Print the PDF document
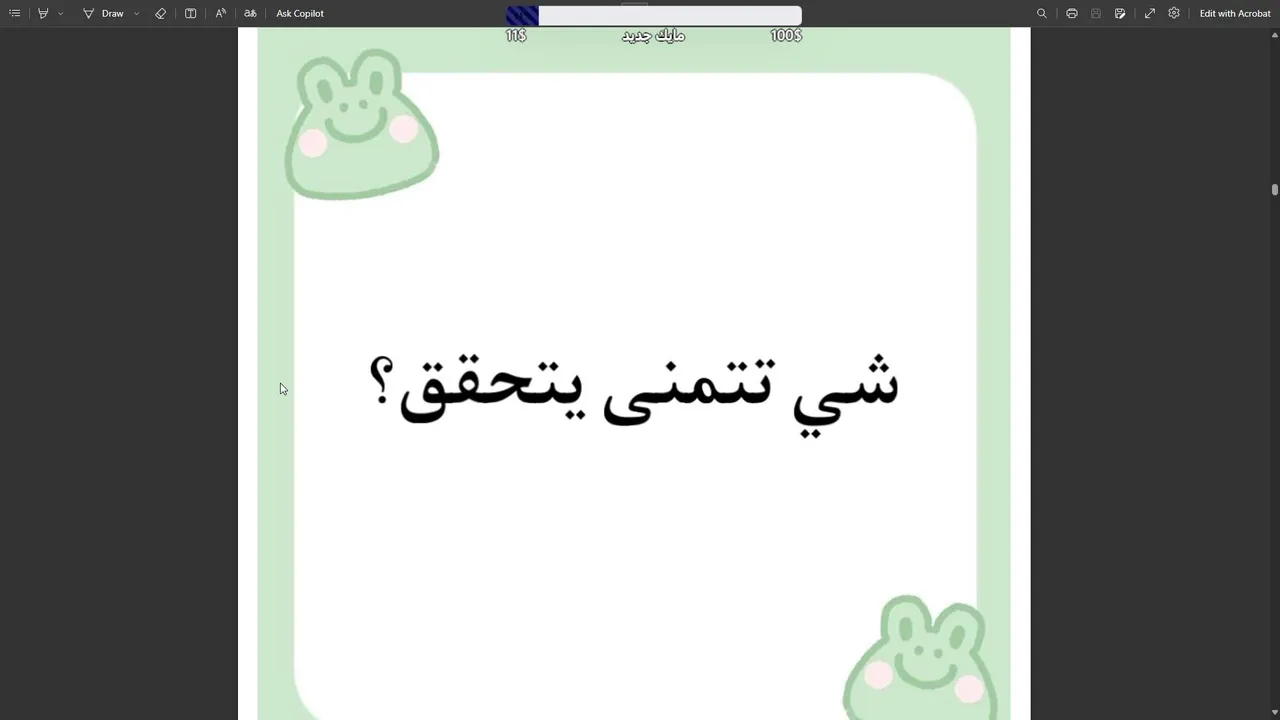This screenshot has width=1280, height=720. [x=1072, y=13]
